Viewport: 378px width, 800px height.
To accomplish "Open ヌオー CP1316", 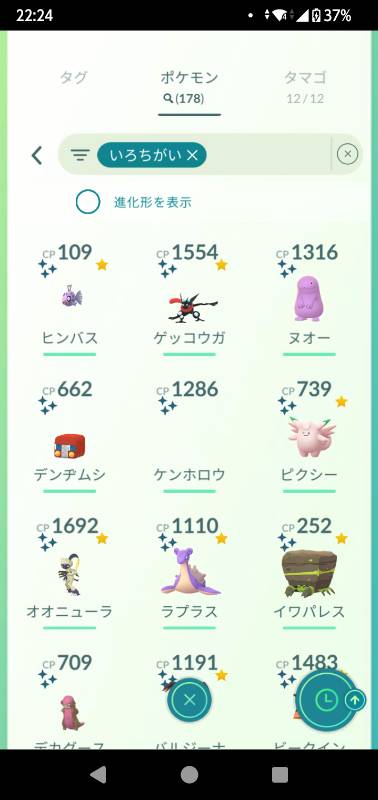I will (x=309, y=298).
